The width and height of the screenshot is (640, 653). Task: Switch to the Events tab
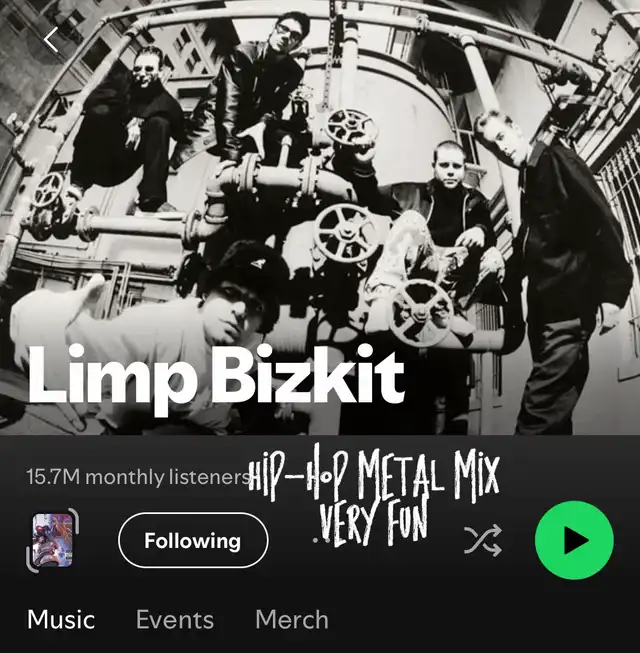coord(175,619)
